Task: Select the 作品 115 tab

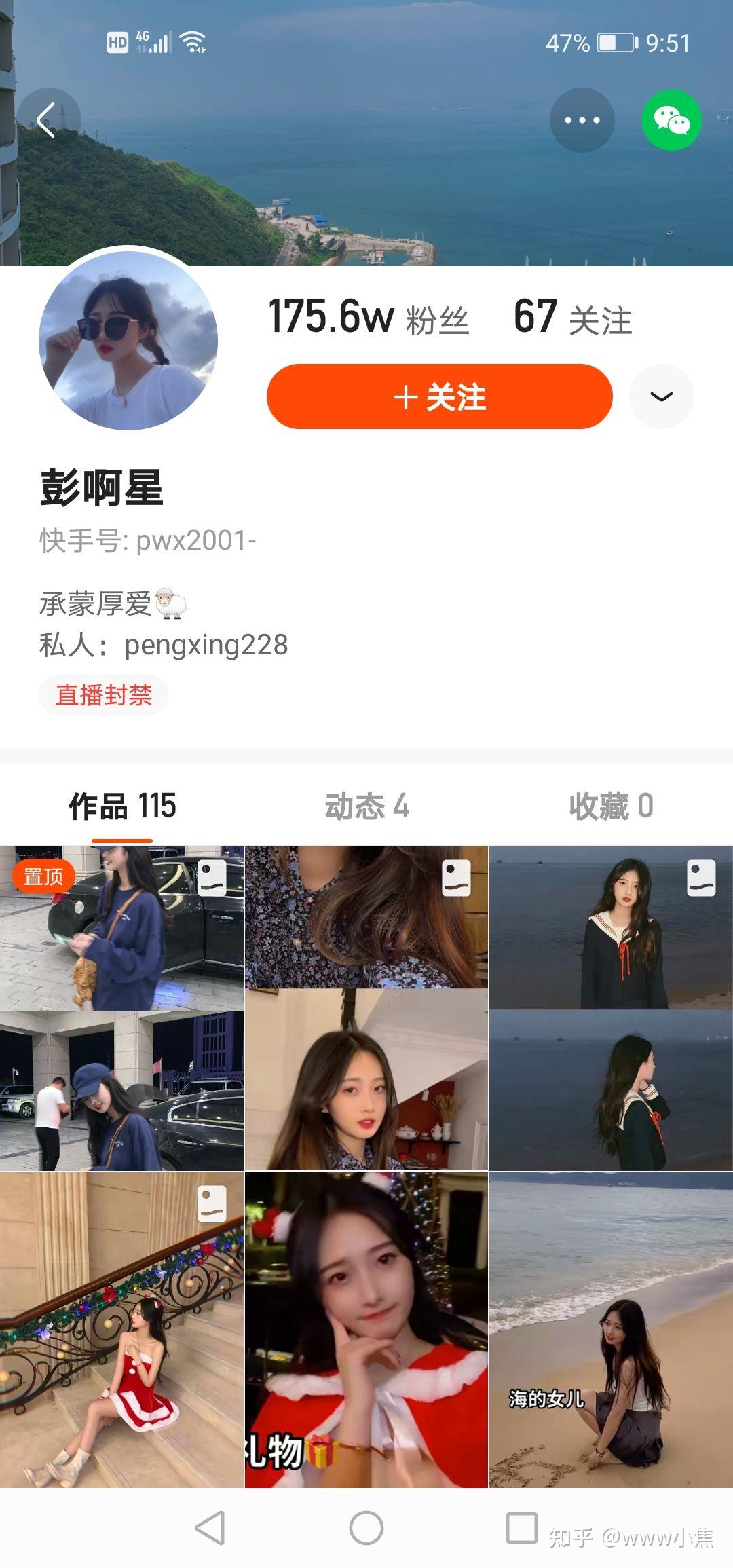Action: click(122, 806)
